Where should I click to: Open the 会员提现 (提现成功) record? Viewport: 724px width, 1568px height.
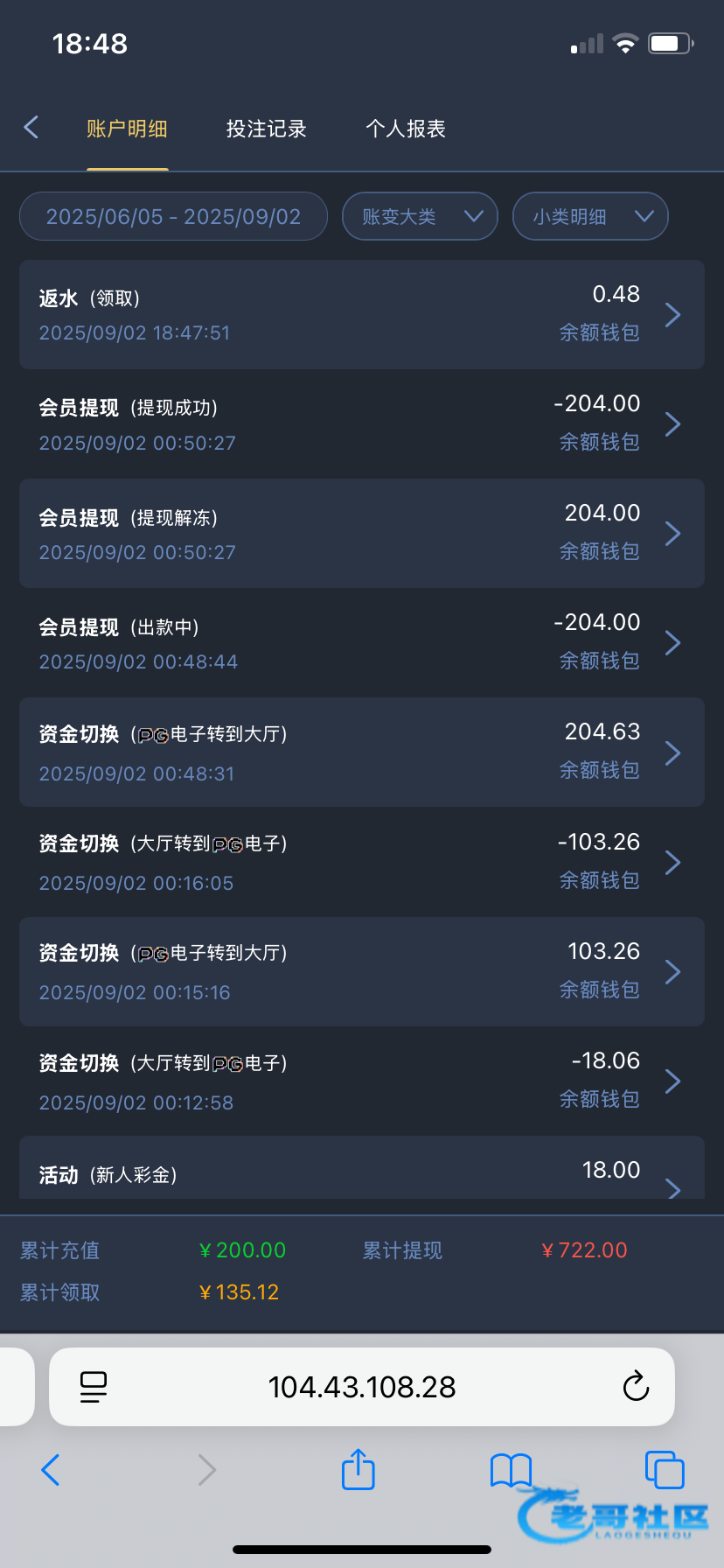362,423
